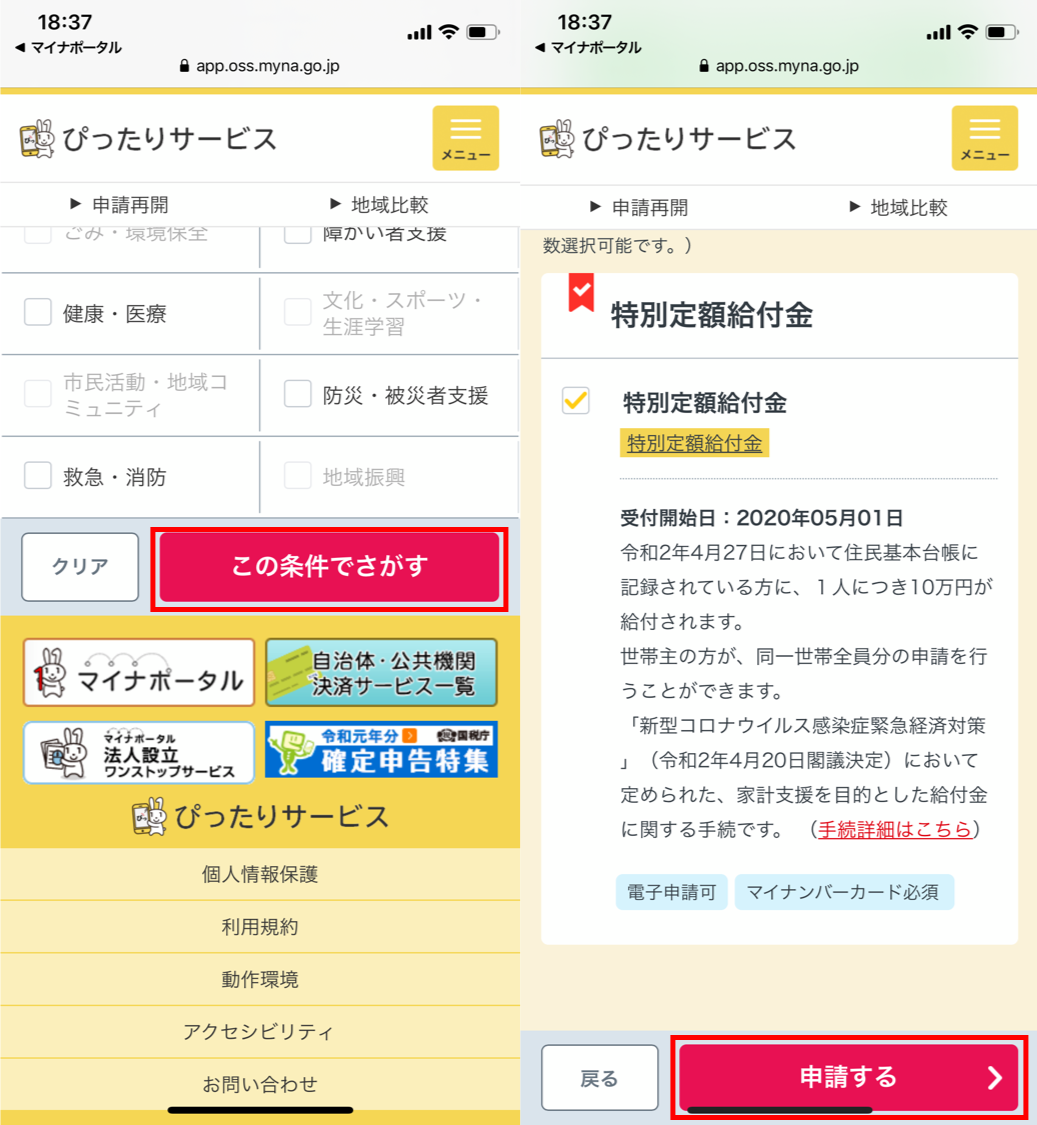The width and height of the screenshot is (1037, 1125).
Task: Tap 申請する to apply
Action: (x=848, y=1077)
